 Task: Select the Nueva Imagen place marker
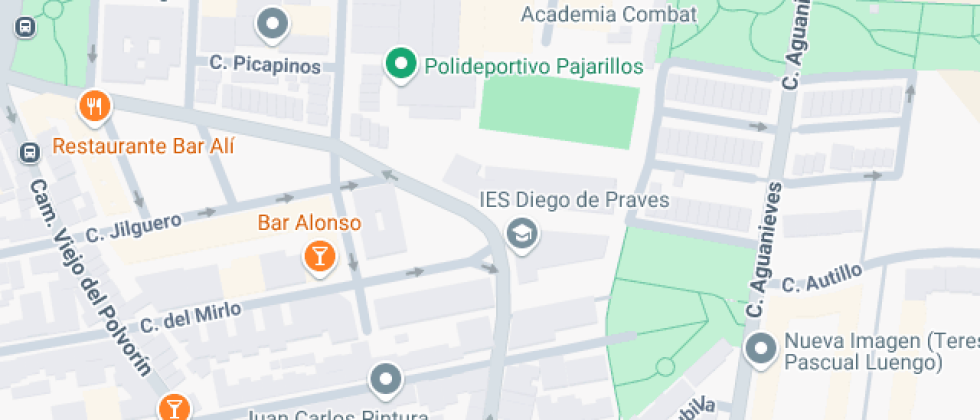[x=762, y=350]
